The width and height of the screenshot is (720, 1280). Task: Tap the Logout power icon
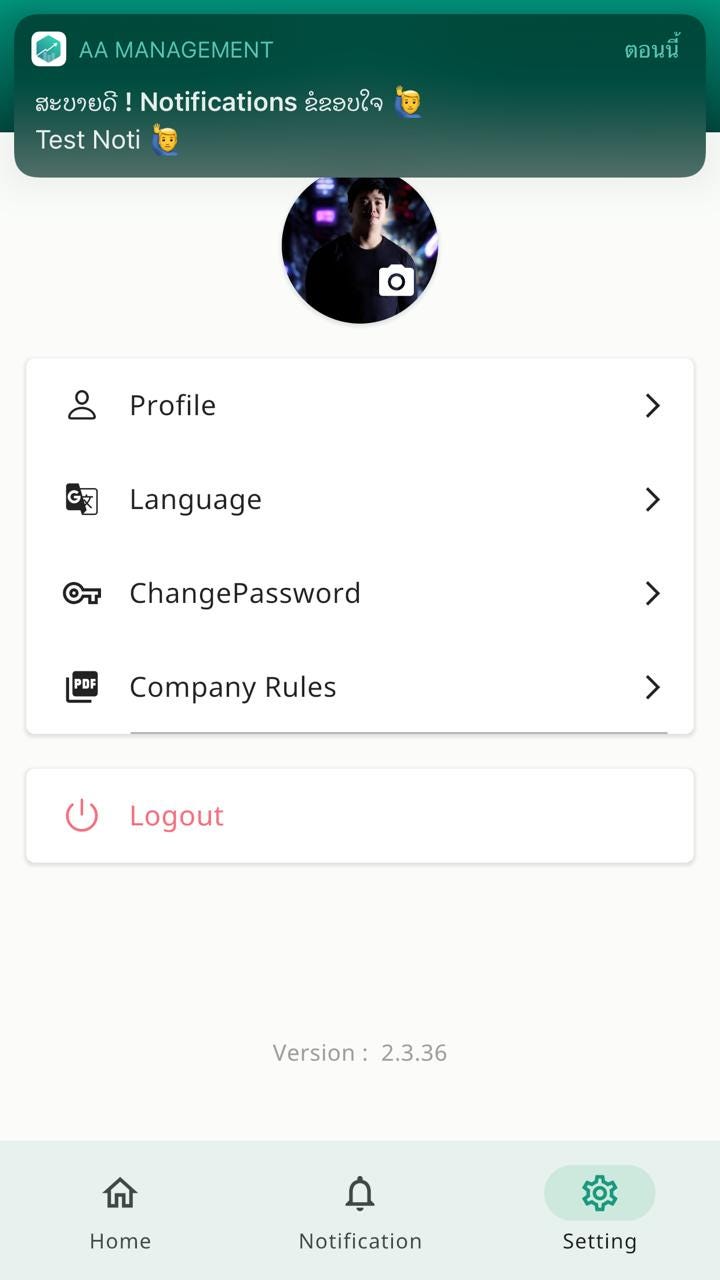pyautogui.click(x=81, y=815)
